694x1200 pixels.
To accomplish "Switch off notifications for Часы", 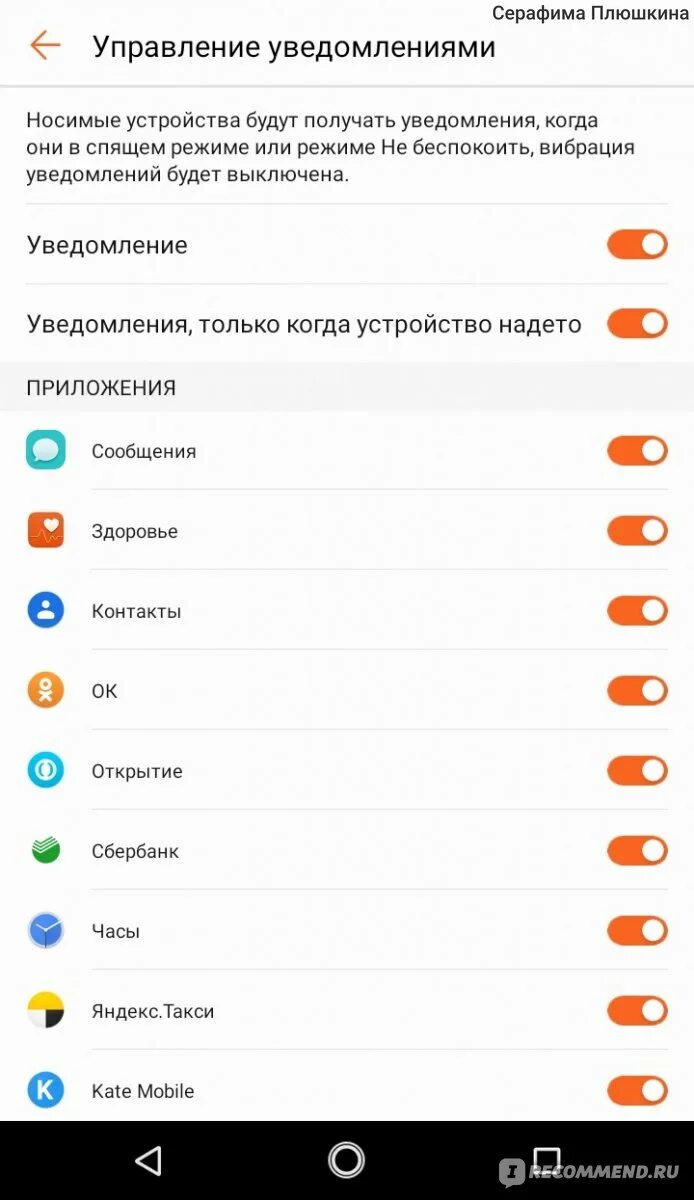I will tap(637, 931).
